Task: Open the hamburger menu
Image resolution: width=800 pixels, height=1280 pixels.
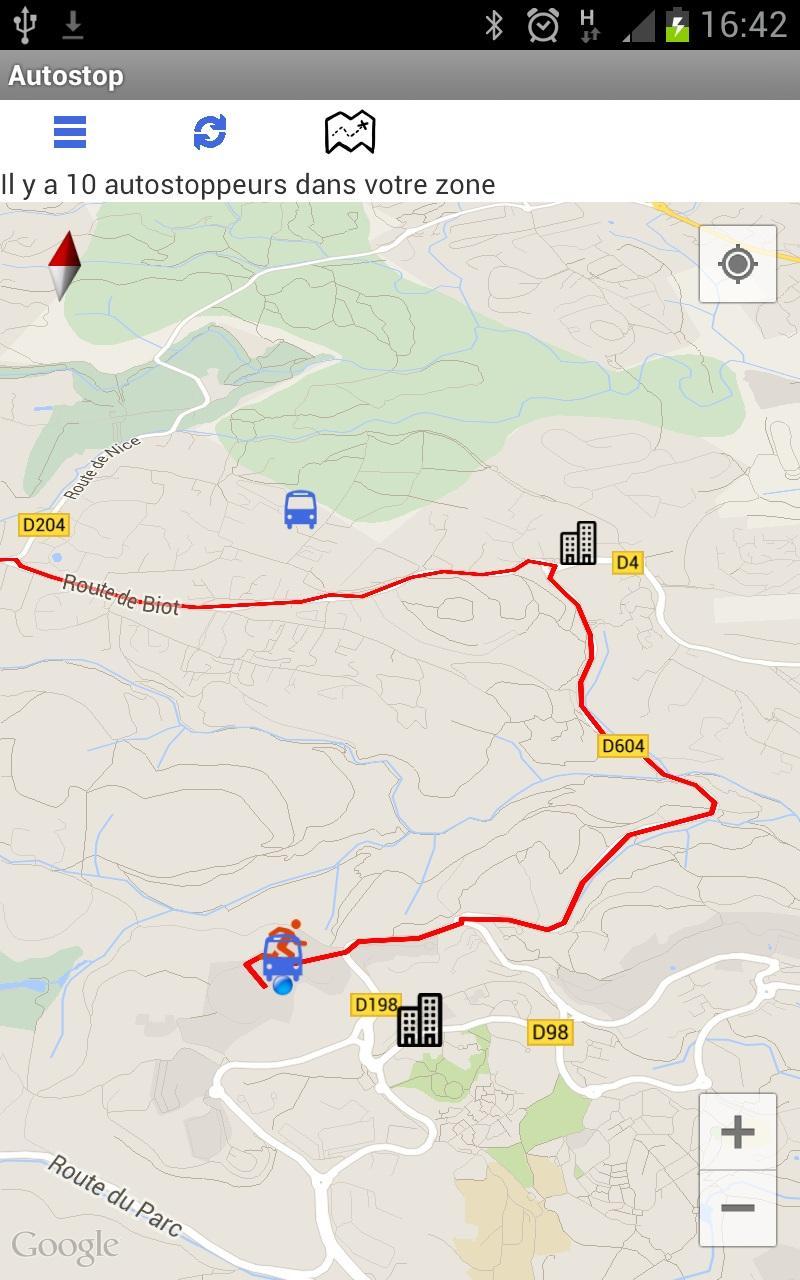Action: [70, 132]
